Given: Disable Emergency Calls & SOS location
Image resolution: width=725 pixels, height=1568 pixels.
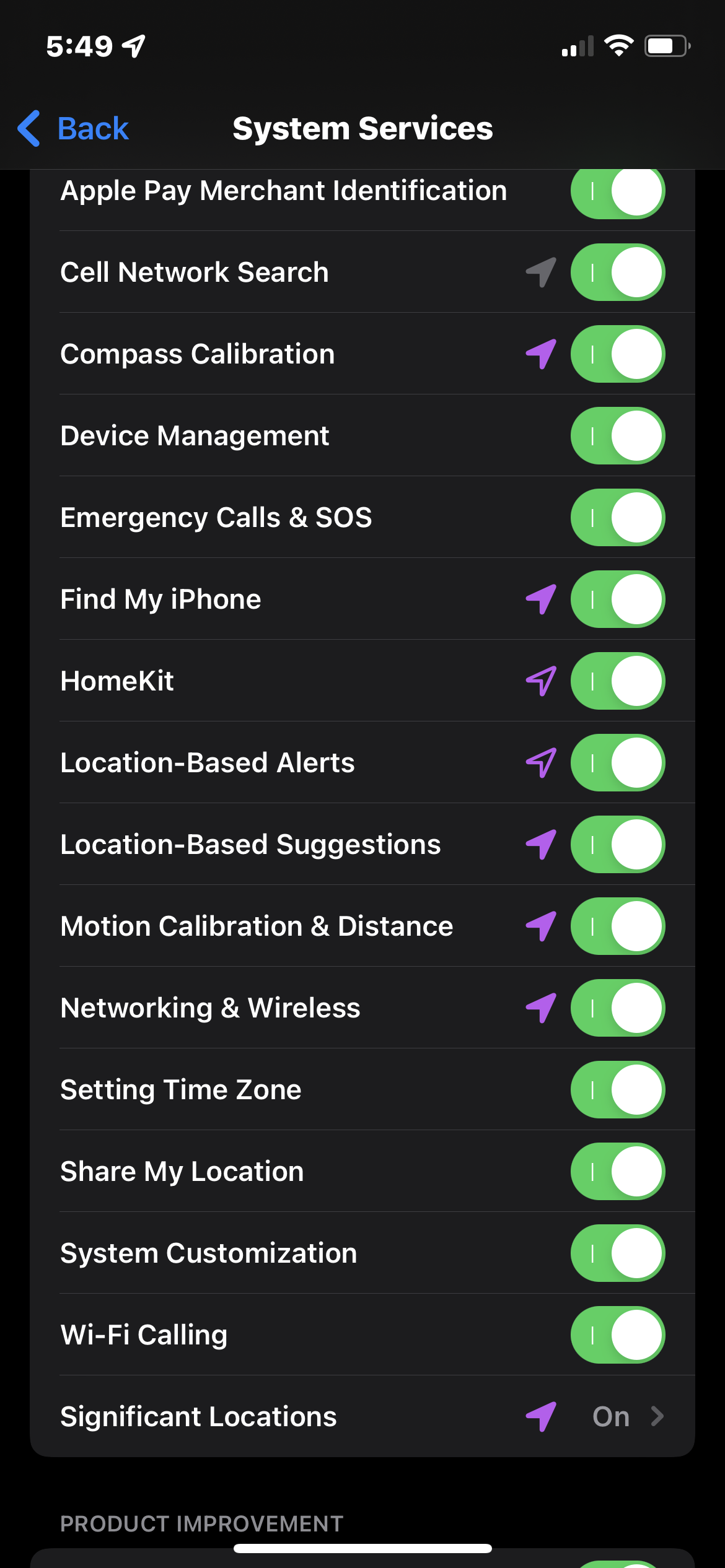Looking at the screenshot, I should (x=617, y=518).
